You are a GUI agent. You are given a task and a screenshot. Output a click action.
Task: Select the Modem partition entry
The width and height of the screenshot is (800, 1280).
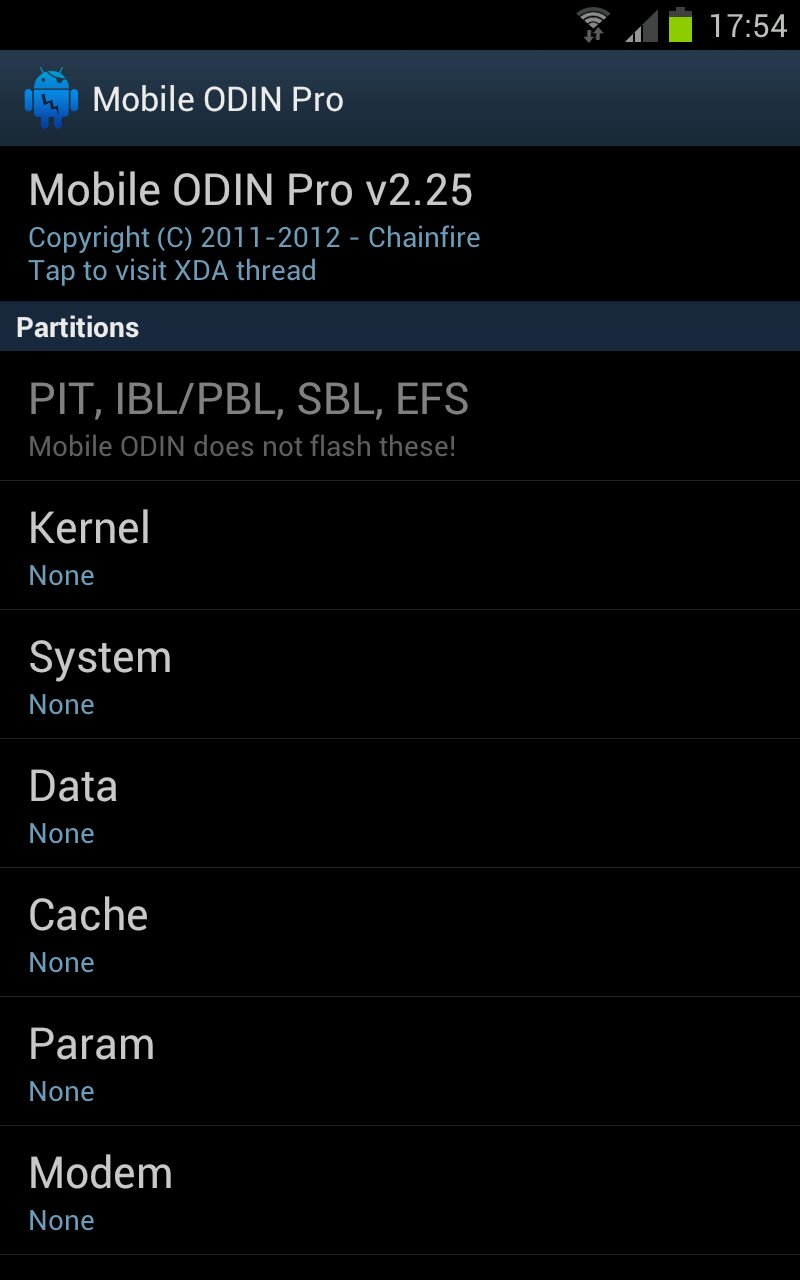pyautogui.click(x=400, y=1190)
